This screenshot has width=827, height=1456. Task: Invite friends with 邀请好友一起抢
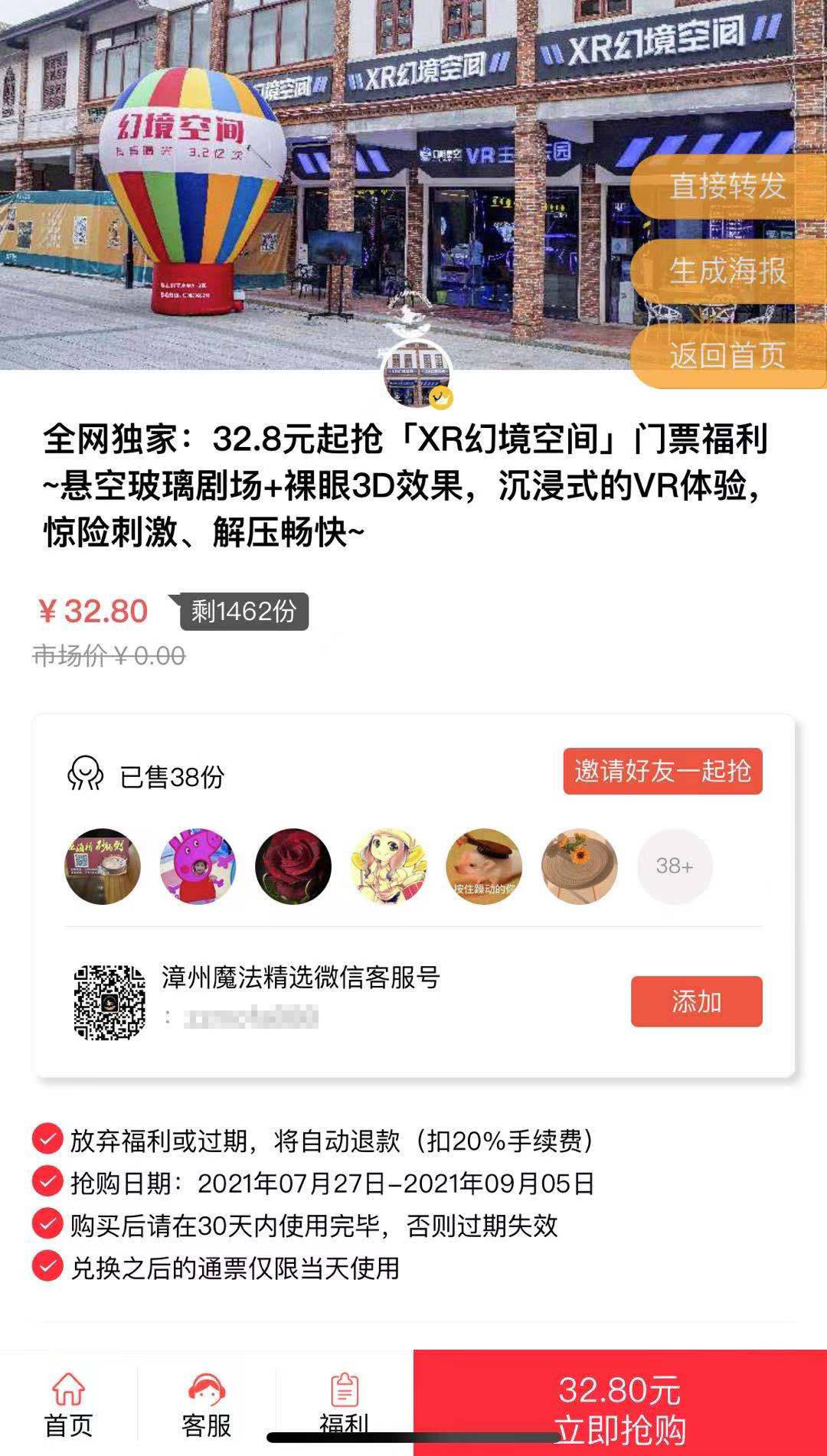click(x=662, y=771)
